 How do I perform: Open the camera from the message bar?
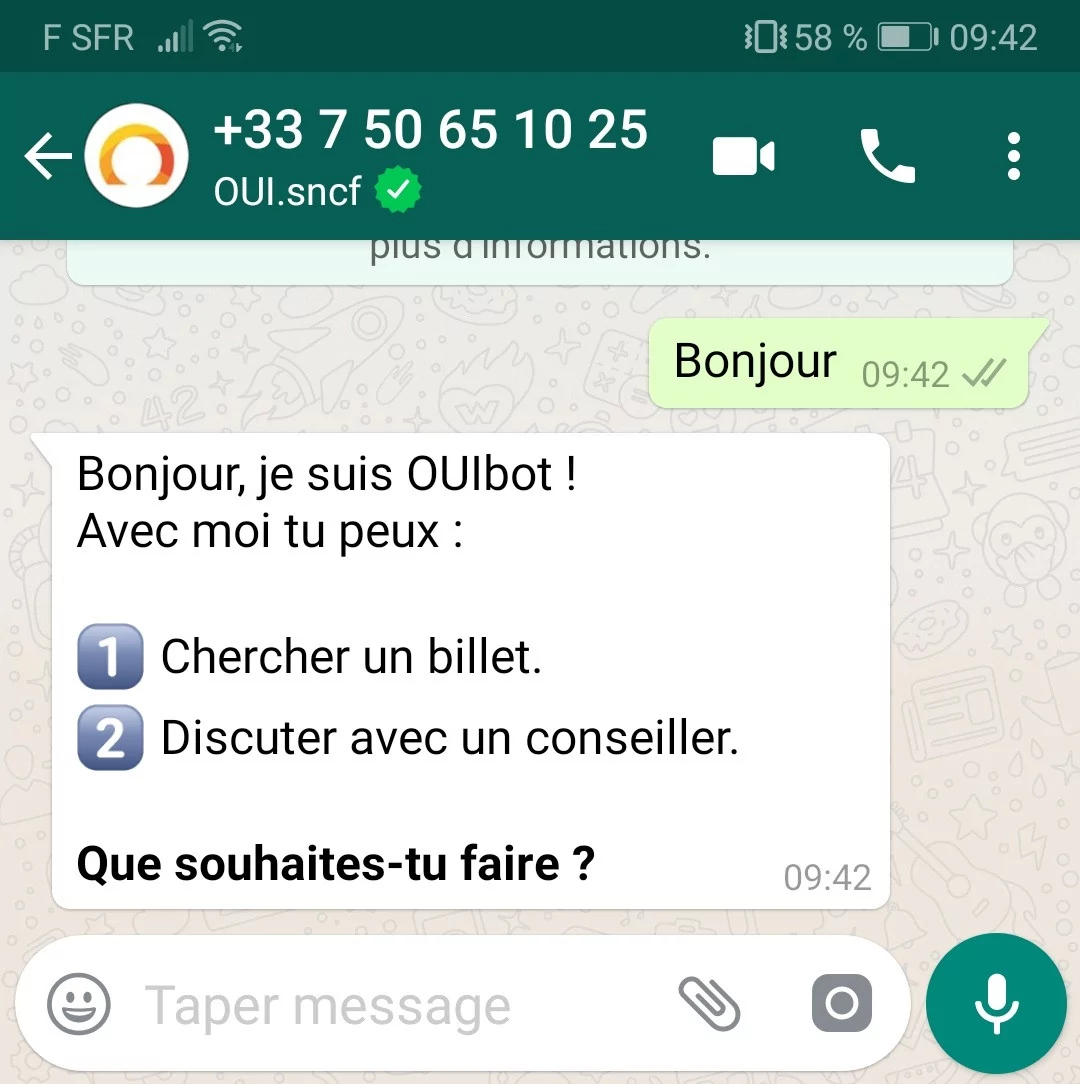point(841,1003)
